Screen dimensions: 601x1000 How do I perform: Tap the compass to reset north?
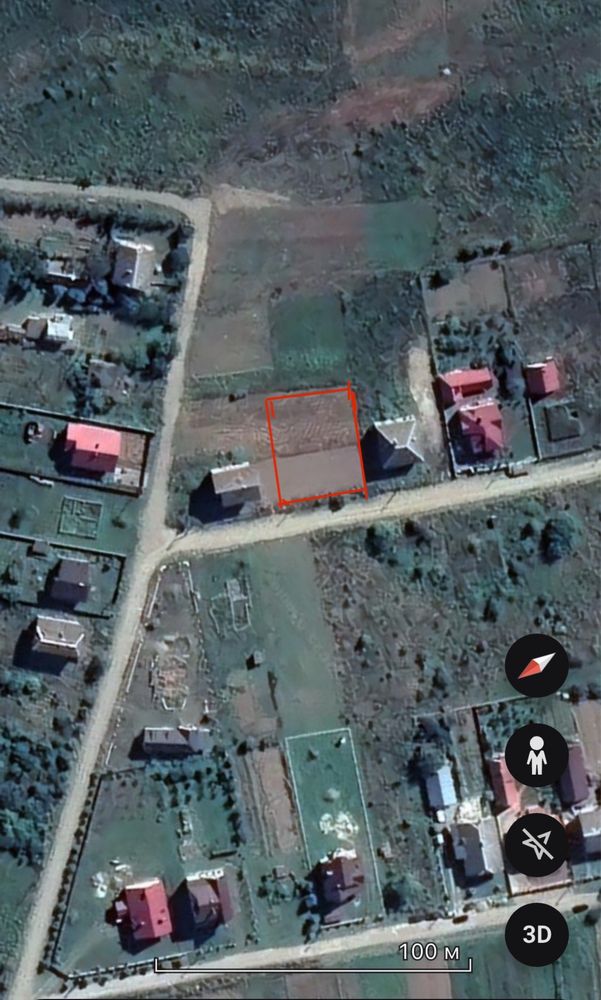click(x=537, y=666)
